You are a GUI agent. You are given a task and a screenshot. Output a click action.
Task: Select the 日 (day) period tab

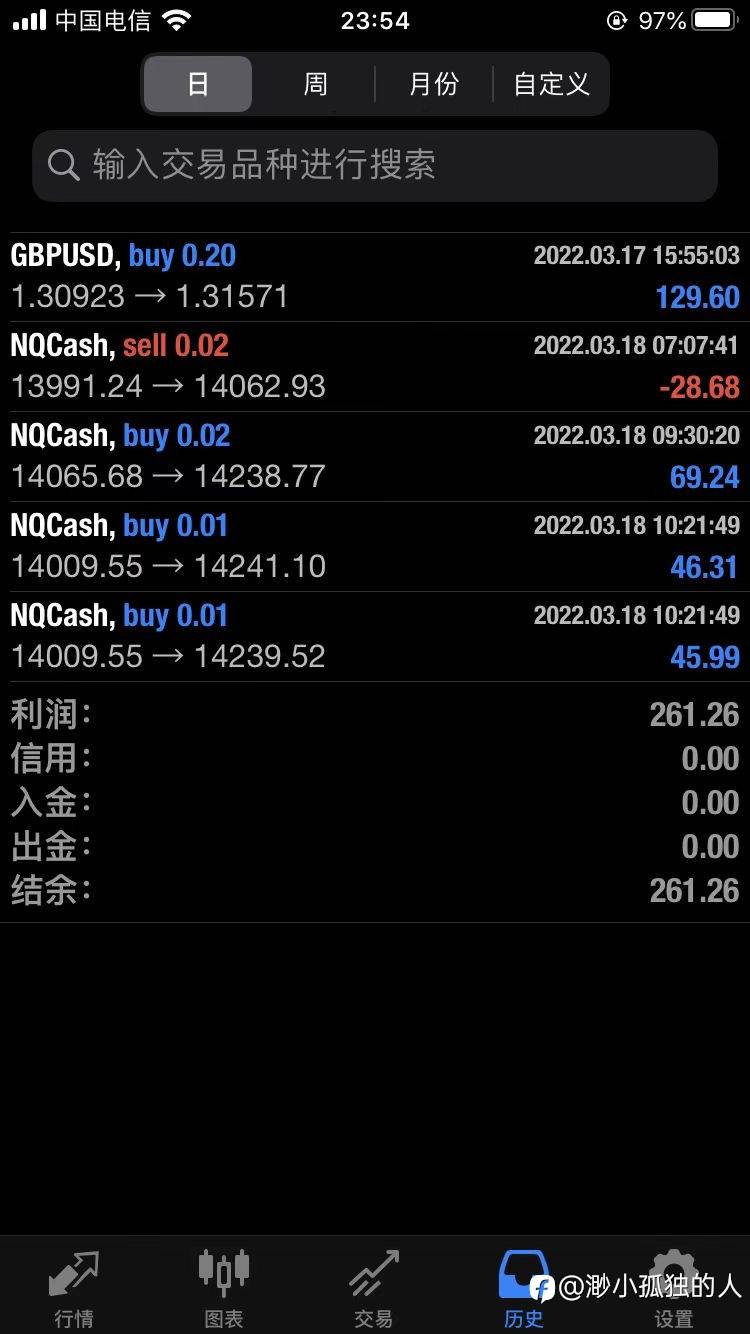click(x=198, y=84)
